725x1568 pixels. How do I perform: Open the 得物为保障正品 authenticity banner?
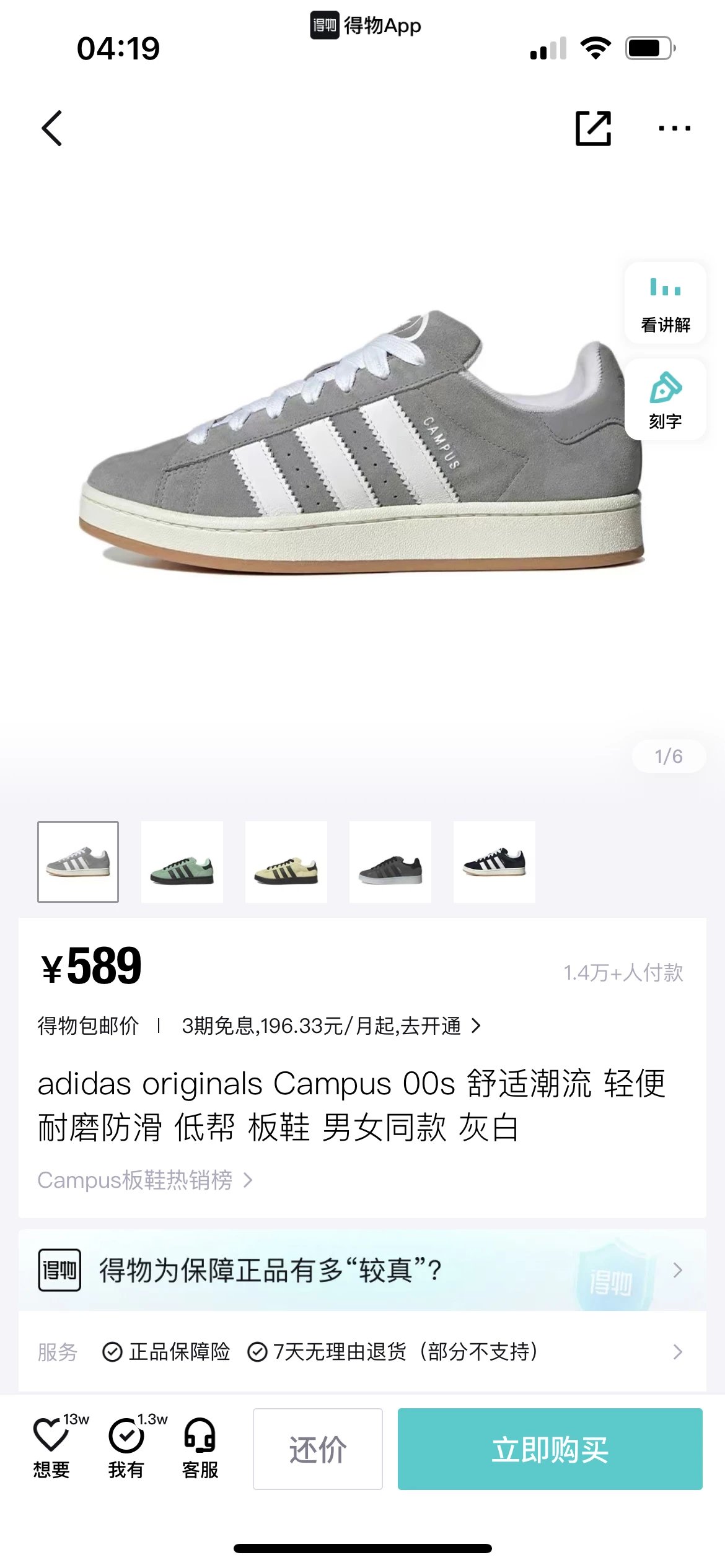click(x=362, y=1271)
